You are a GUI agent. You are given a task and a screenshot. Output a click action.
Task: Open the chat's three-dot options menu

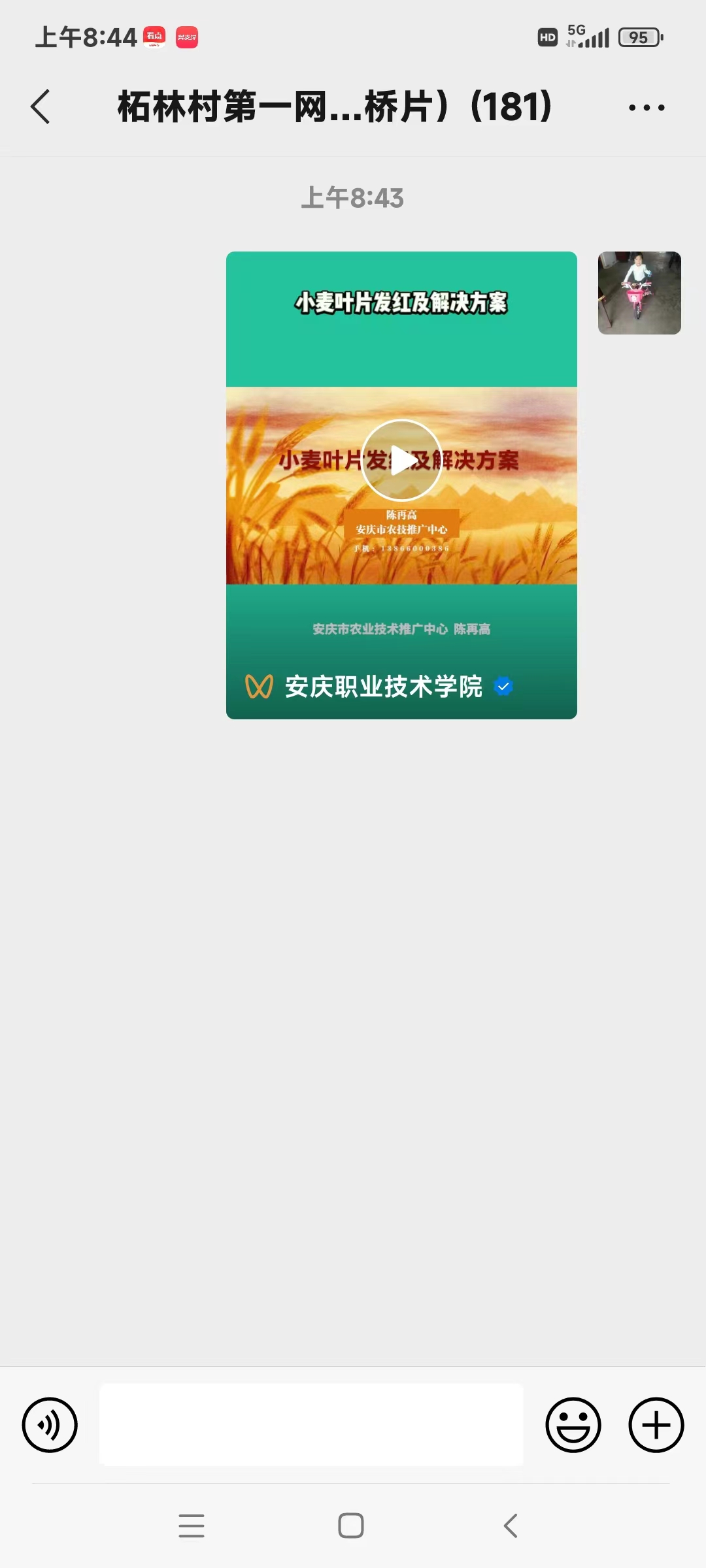646,107
